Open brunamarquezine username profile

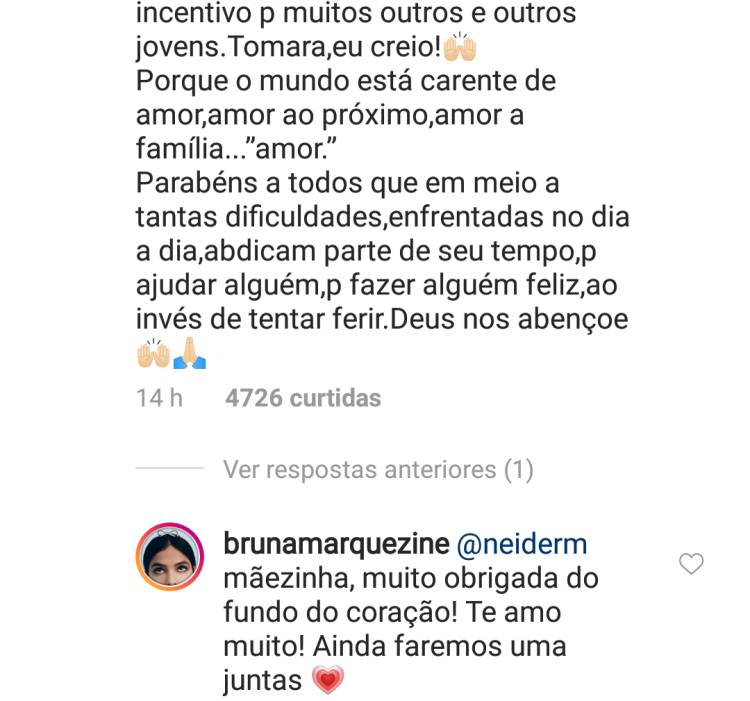336,545
